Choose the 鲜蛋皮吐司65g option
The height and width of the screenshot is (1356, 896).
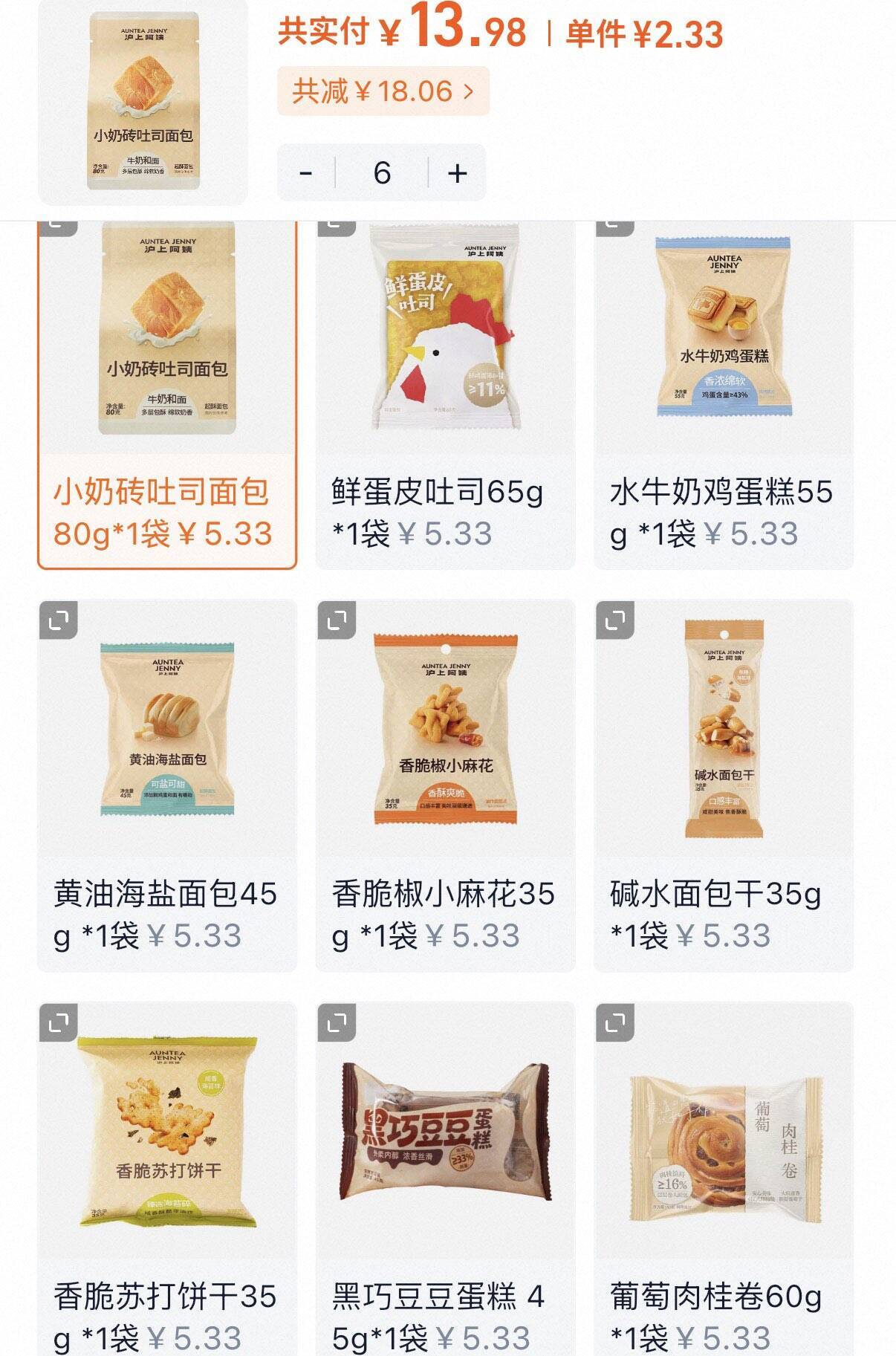click(x=445, y=394)
